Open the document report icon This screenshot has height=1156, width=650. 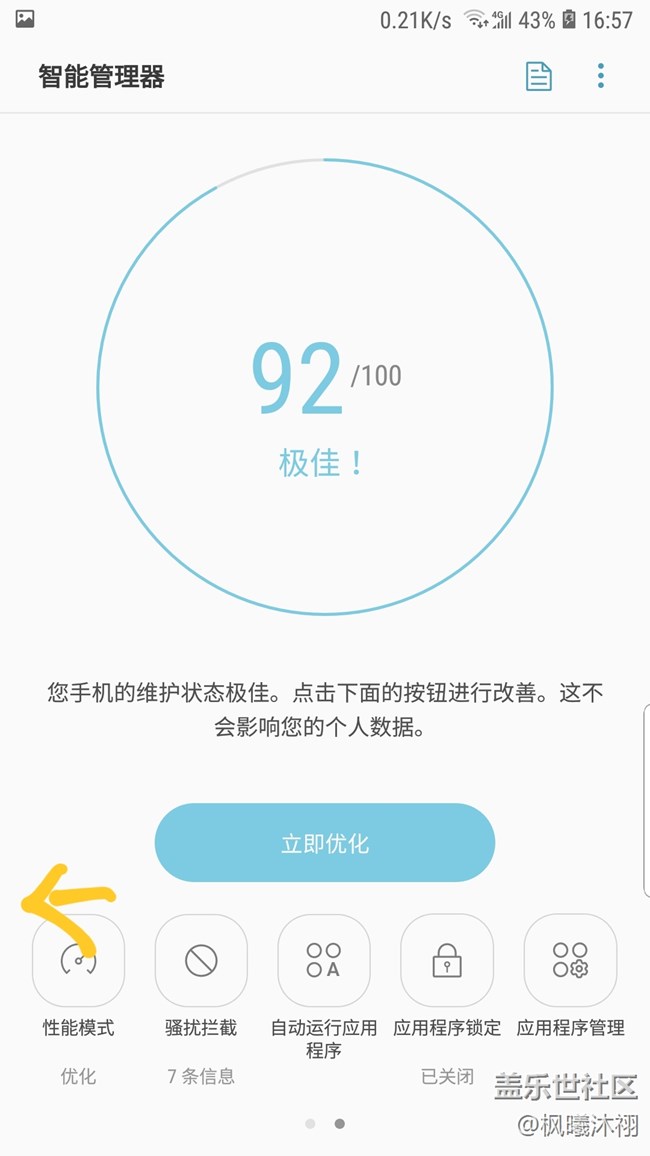click(x=538, y=77)
